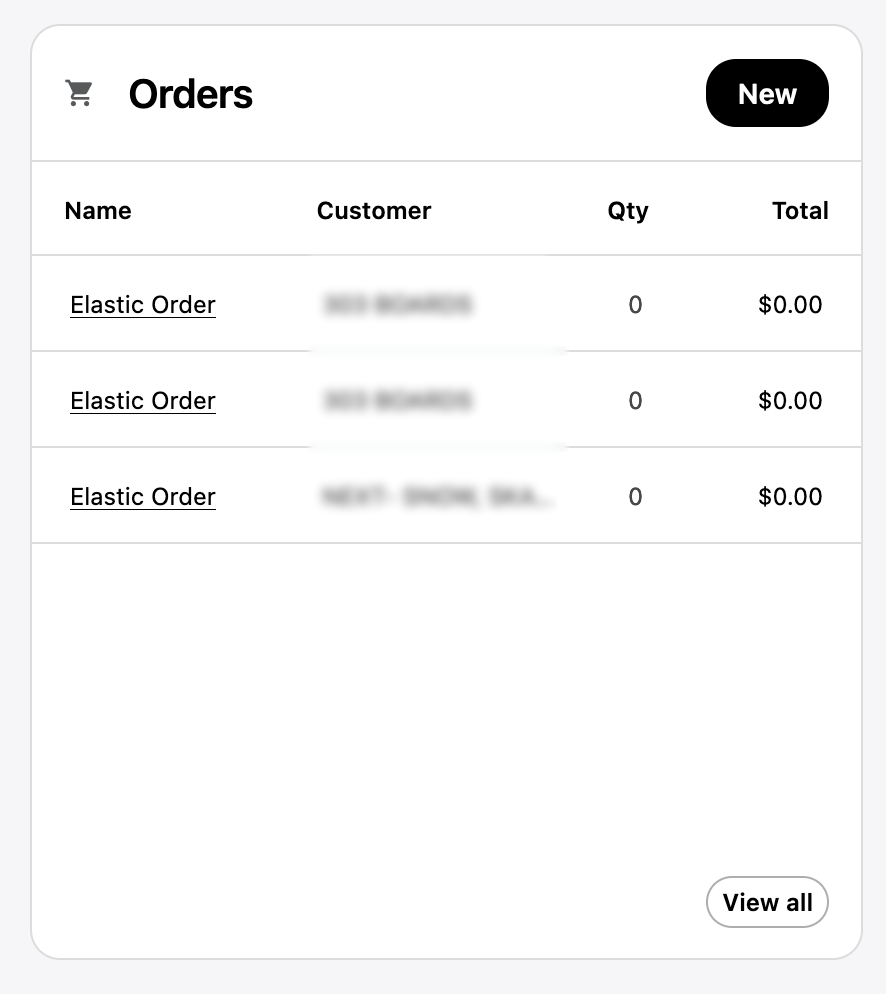Click the Customer column header
The image size is (886, 994).
click(374, 210)
